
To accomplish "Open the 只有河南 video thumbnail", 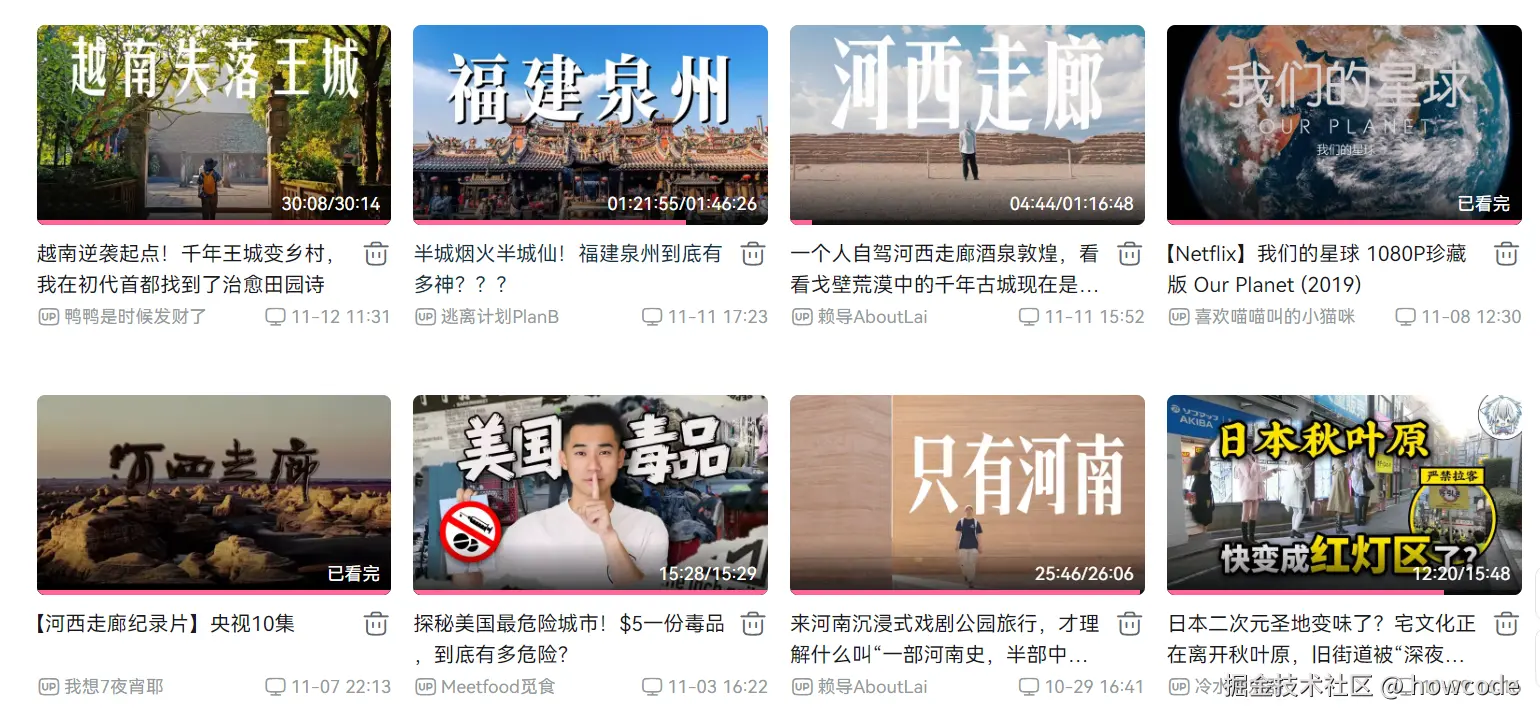I will (x=967, y=493).
